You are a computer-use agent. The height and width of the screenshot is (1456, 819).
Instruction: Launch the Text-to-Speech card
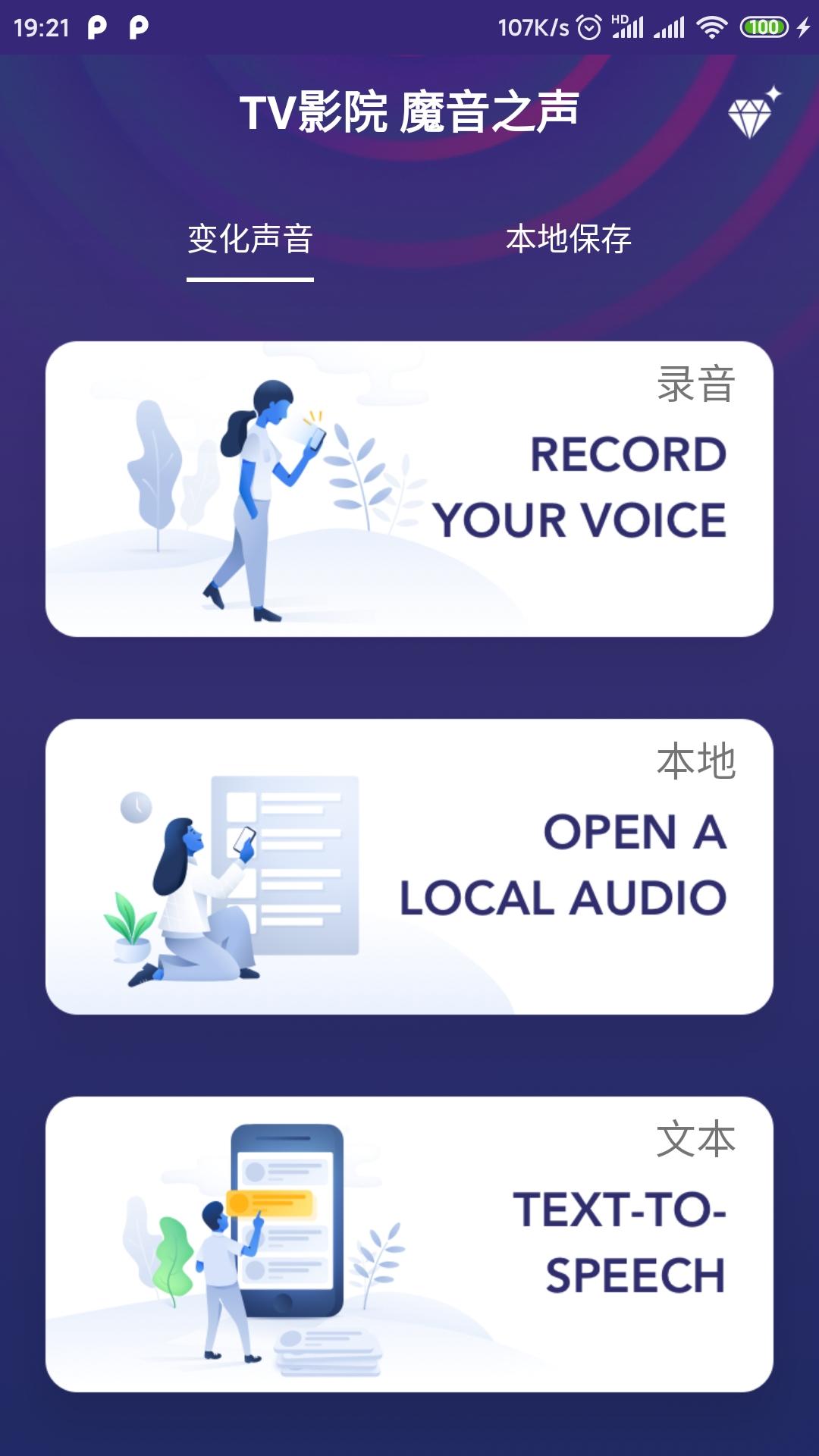coord(409,1244)
